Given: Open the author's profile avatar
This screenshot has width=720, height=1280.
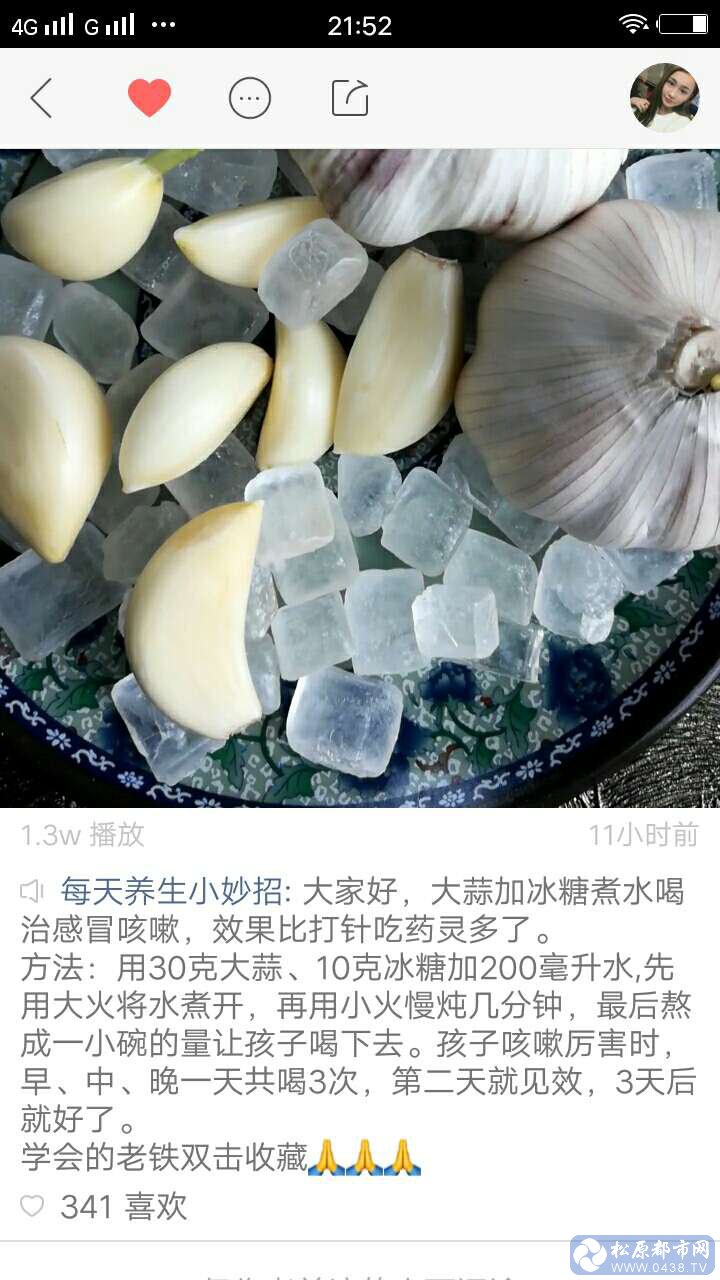Looking at the screenshot, I should (x=664, y=98).
